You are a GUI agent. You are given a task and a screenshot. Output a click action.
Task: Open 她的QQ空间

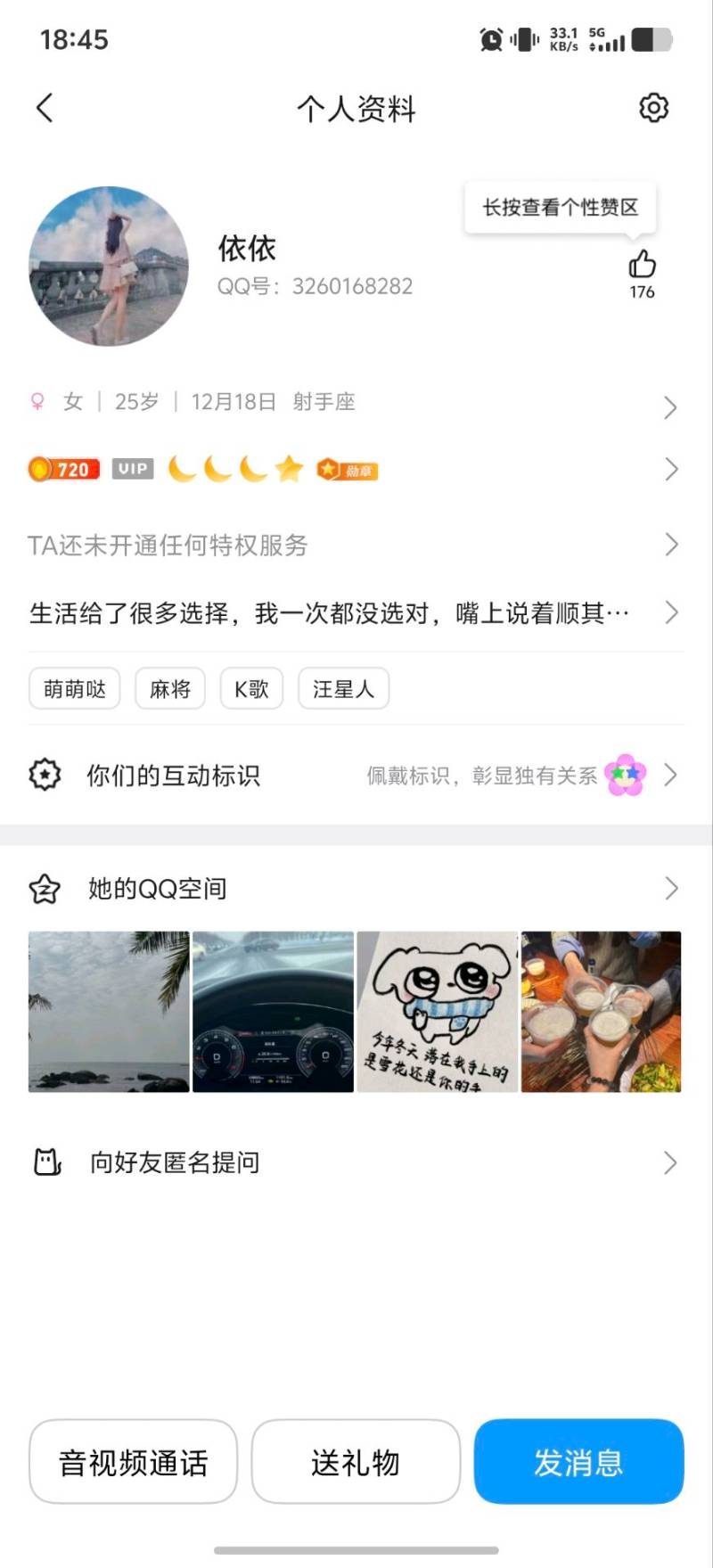click(x=356, y=889)
